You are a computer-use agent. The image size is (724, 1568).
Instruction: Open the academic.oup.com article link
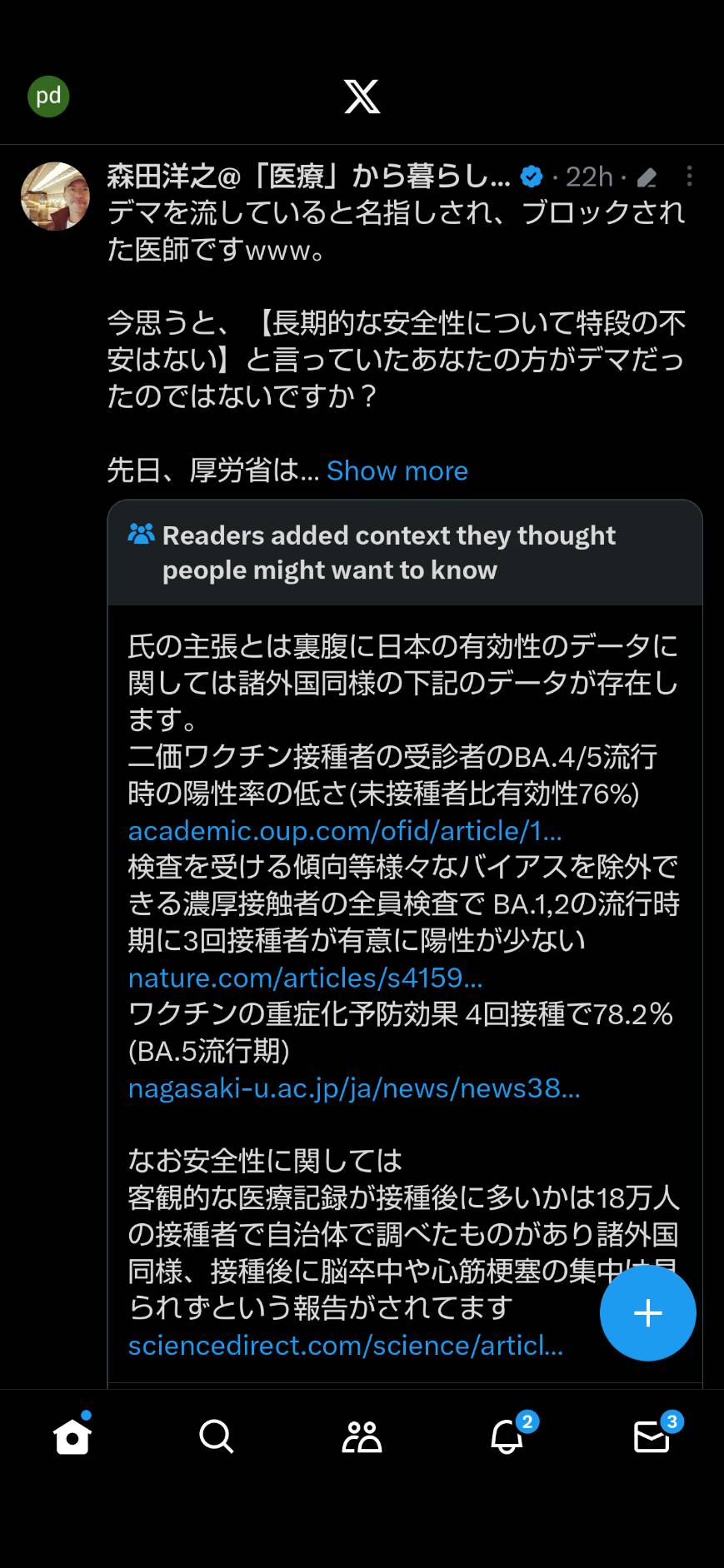coord(345,830)
